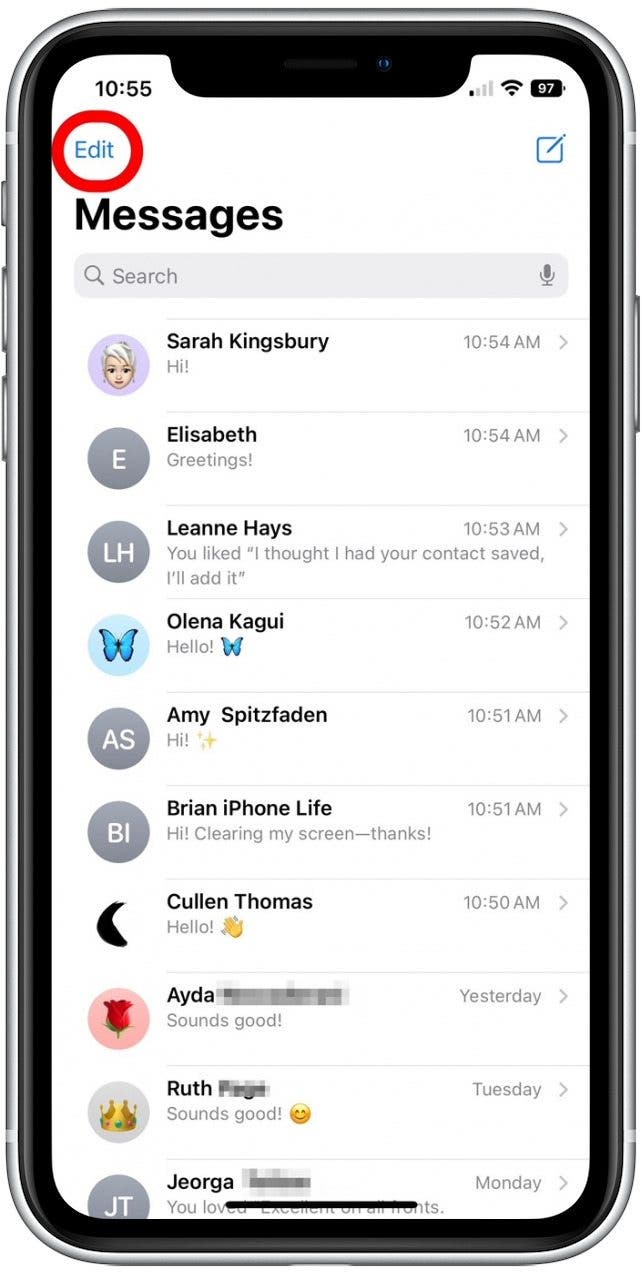Open the Search field
The image size is (642, 1274).
coord(300,276)
